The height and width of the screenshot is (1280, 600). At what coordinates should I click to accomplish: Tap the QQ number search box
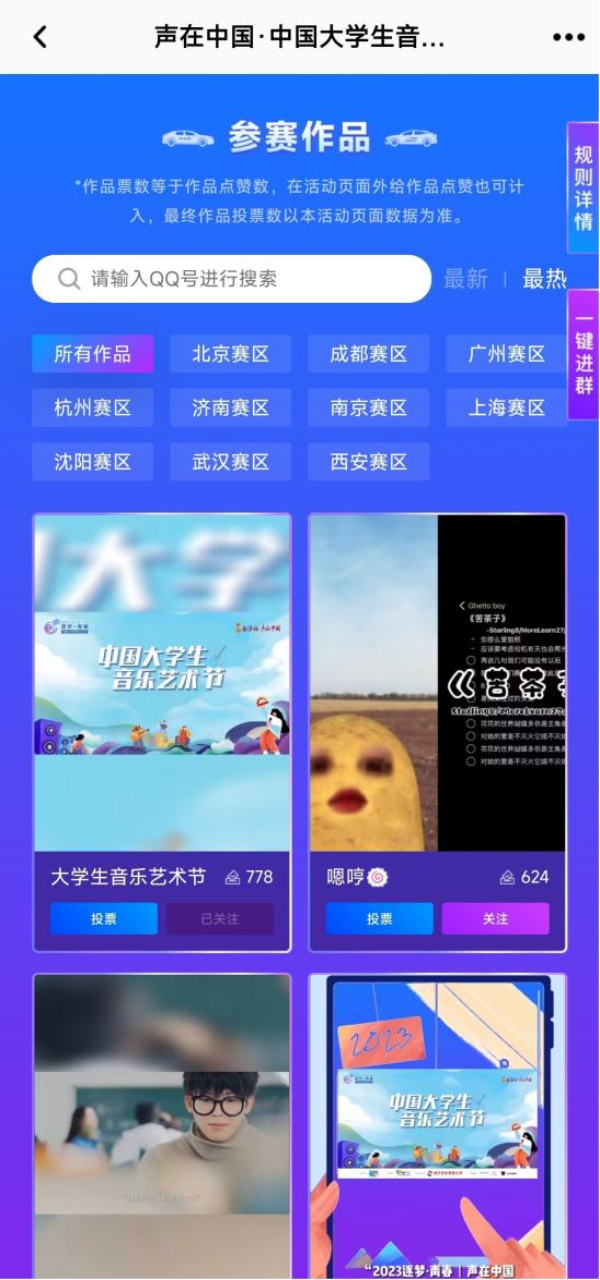[231, 279]
